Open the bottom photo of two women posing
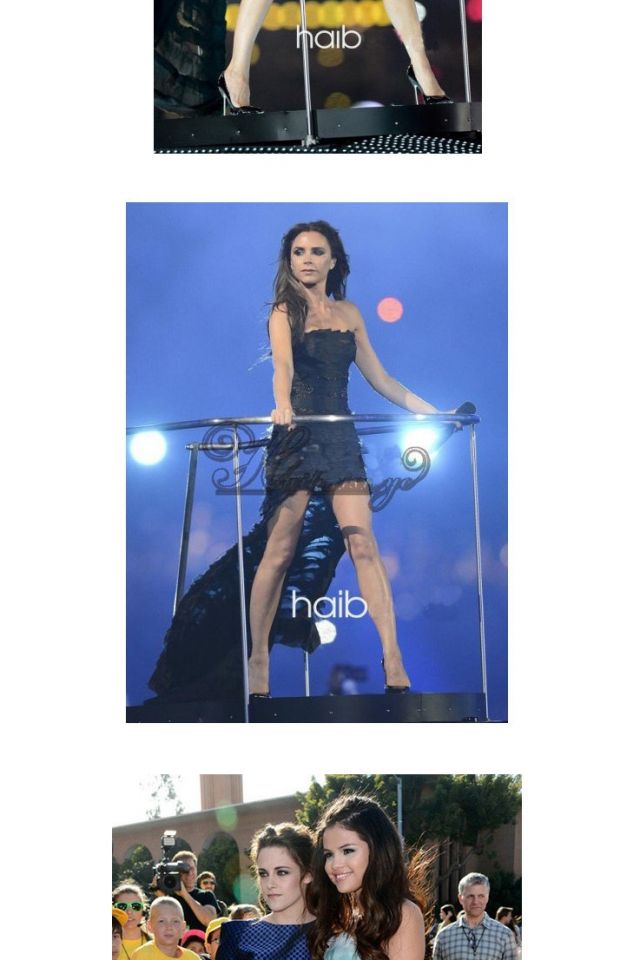This screenshot has height=960, width=640. coord(316,866)
